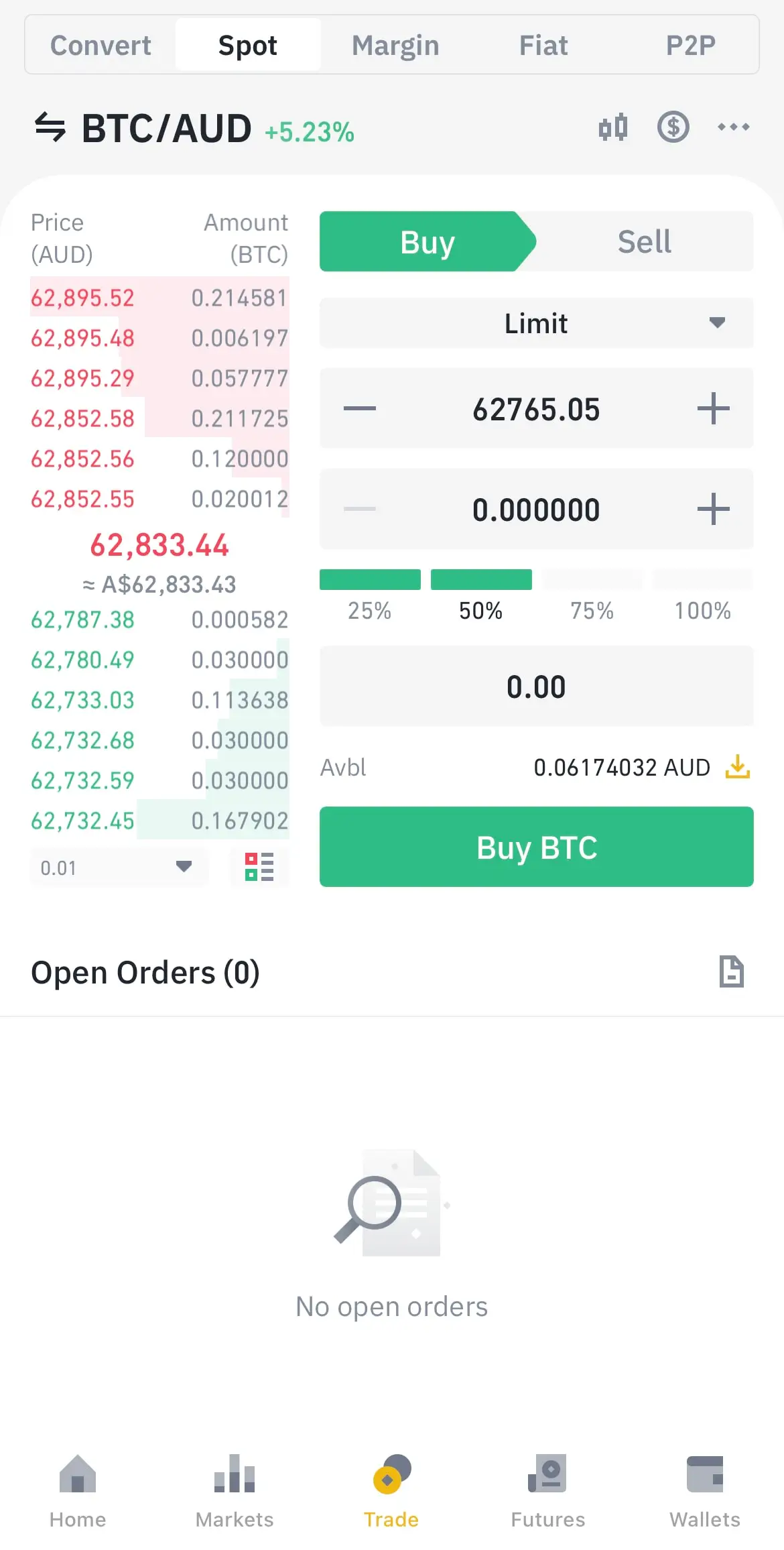Image resolution: width=784 pixels, height=1550 pixels.
Task: View order history document icon
Action: (x=731, y=971)
